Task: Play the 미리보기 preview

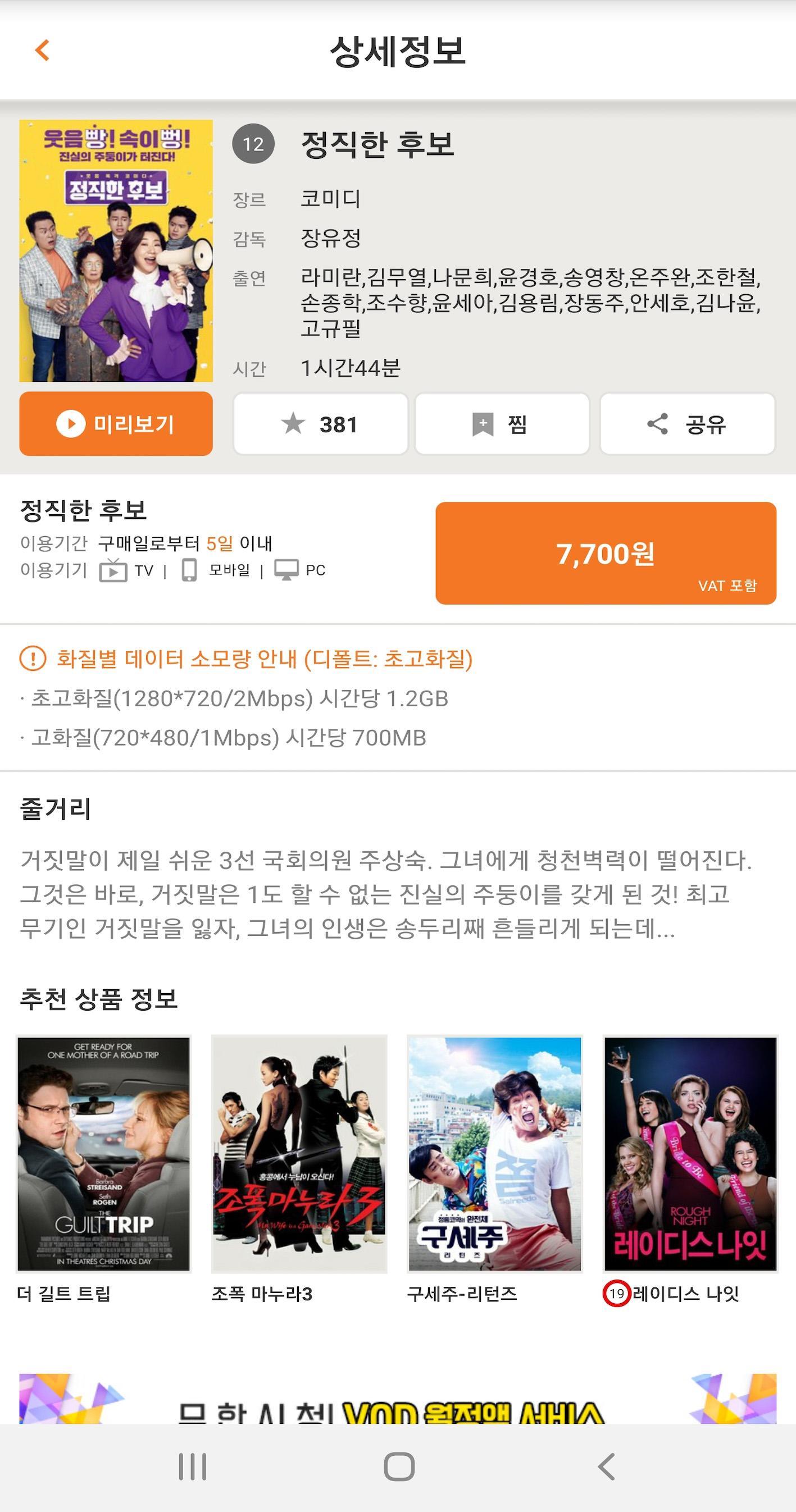Action: [x=116, y=424]
